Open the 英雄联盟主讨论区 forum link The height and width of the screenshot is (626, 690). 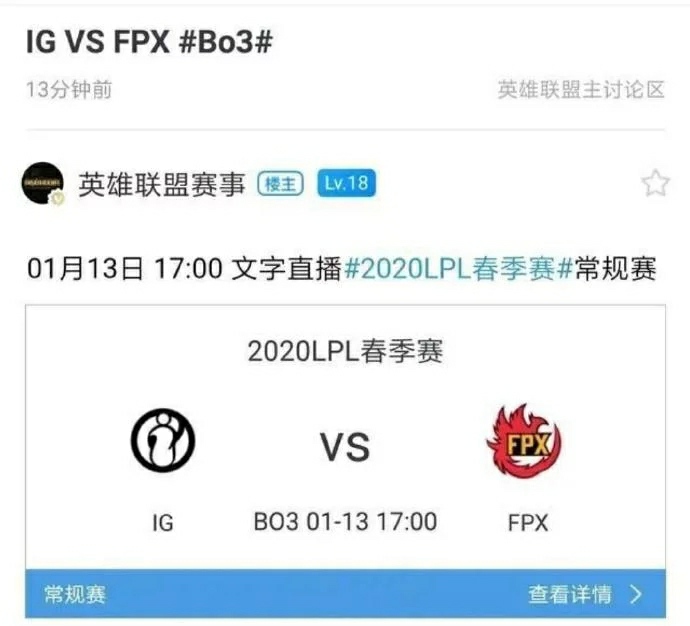pyautogui.click(x=581, y=89)
